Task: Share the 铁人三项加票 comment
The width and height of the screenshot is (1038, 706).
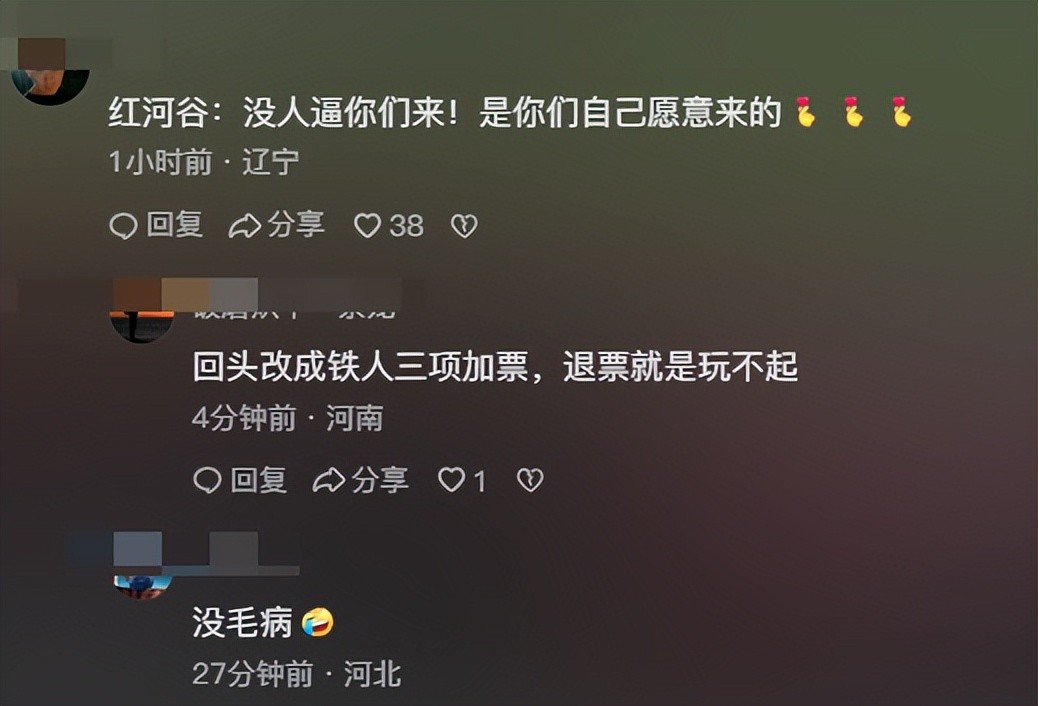Action: tap(361, 481)
